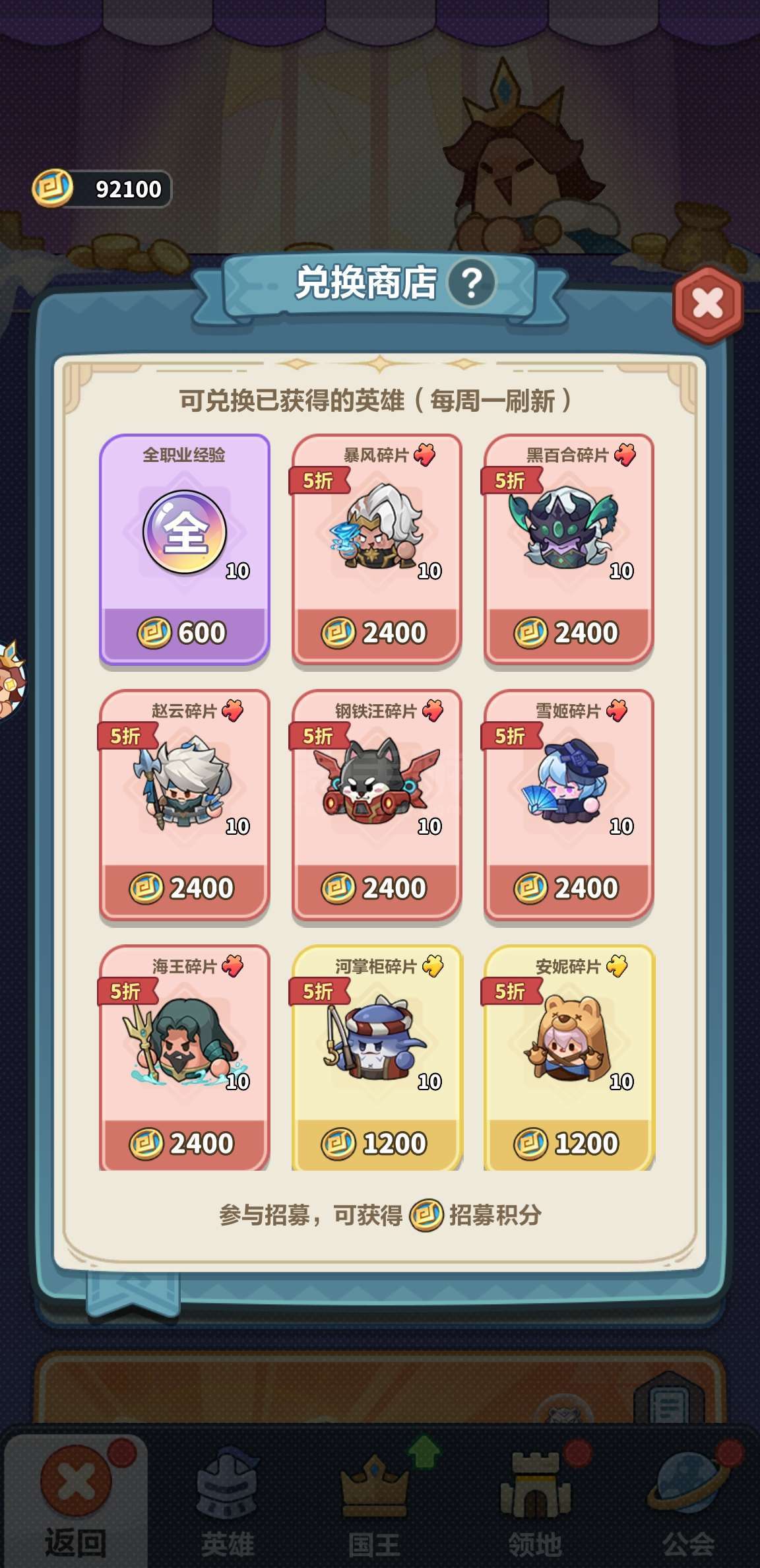The width and height of the screenshot is (760, 1568).
Task: Open the question mark help for 兑换商店
Action: [471, 283]
